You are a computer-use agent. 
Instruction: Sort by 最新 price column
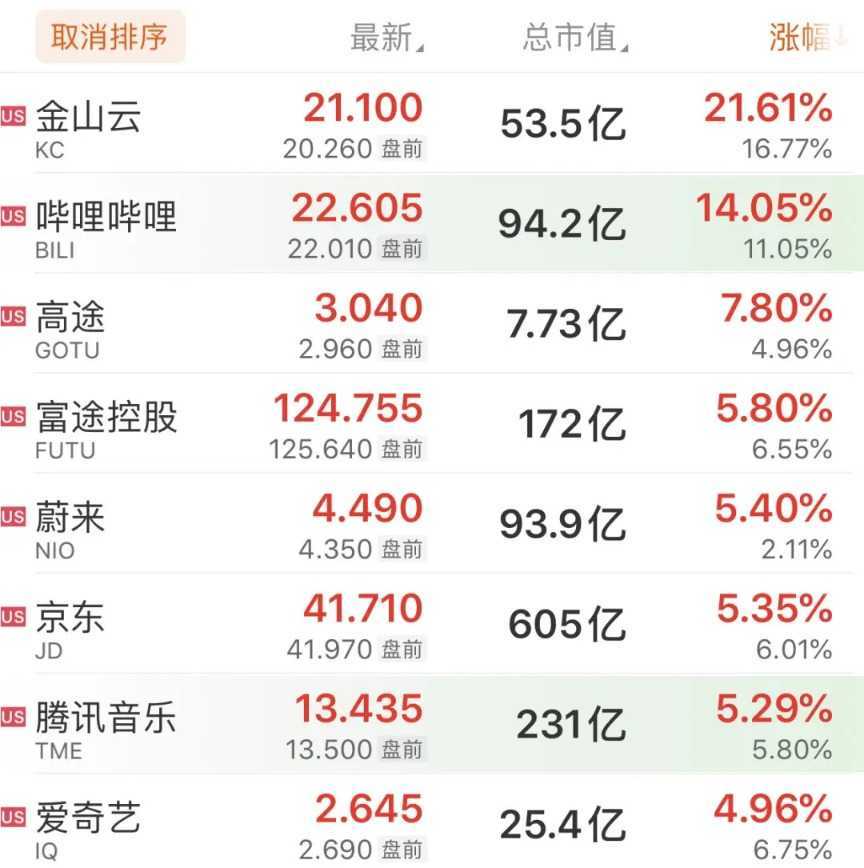(x=385, y=38)
